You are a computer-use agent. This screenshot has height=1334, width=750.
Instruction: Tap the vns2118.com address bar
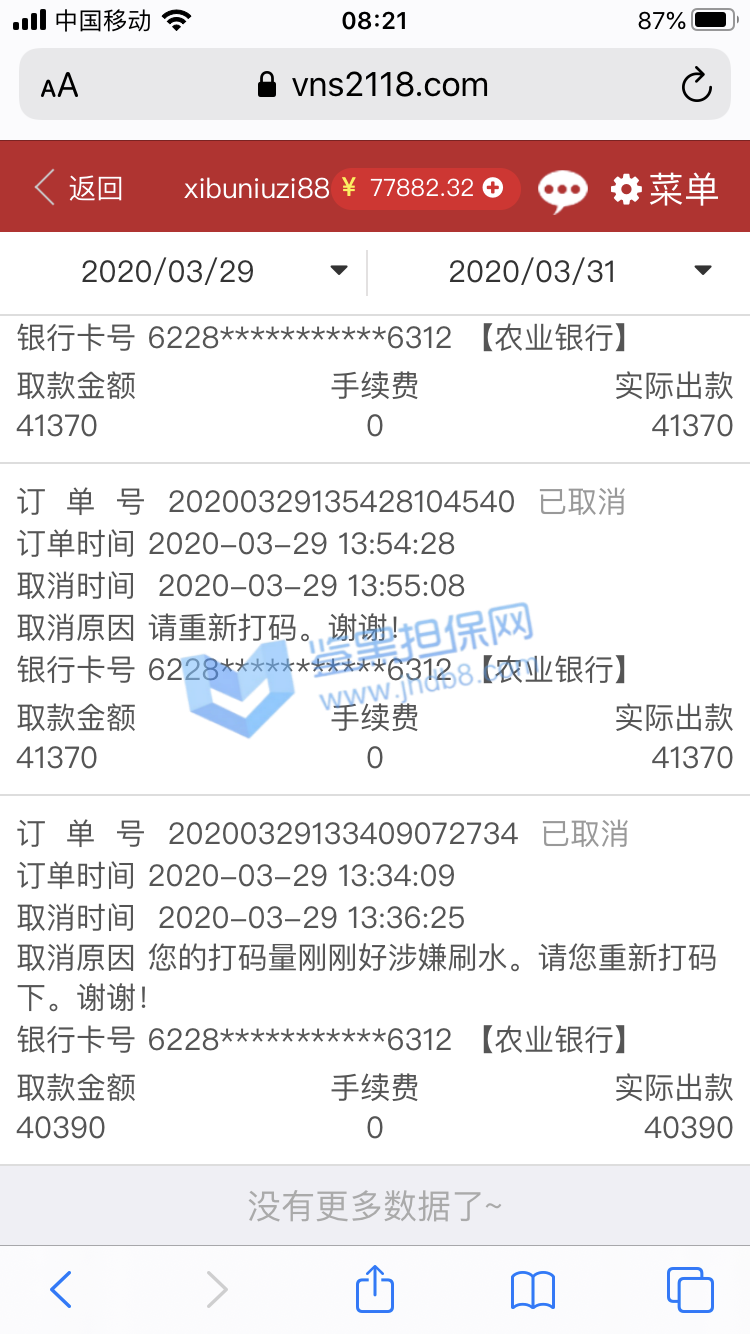point(375,86)
